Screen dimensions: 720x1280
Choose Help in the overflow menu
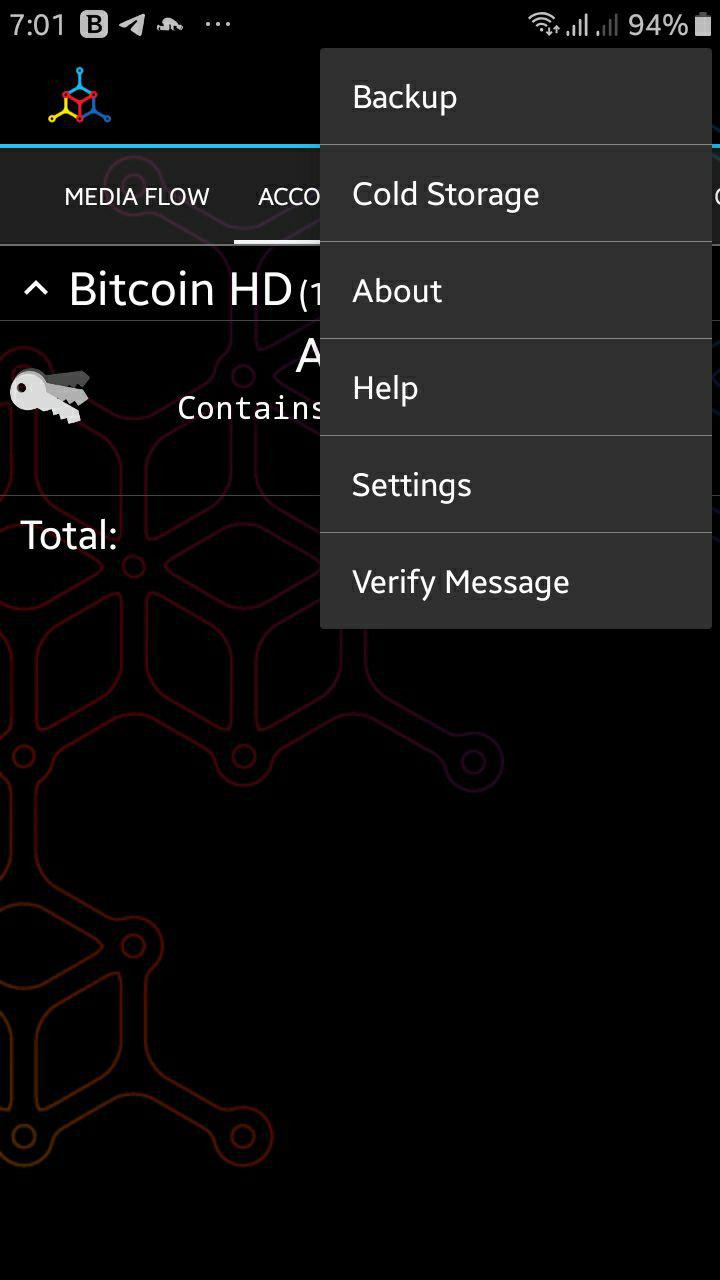(x=515, y=388)
